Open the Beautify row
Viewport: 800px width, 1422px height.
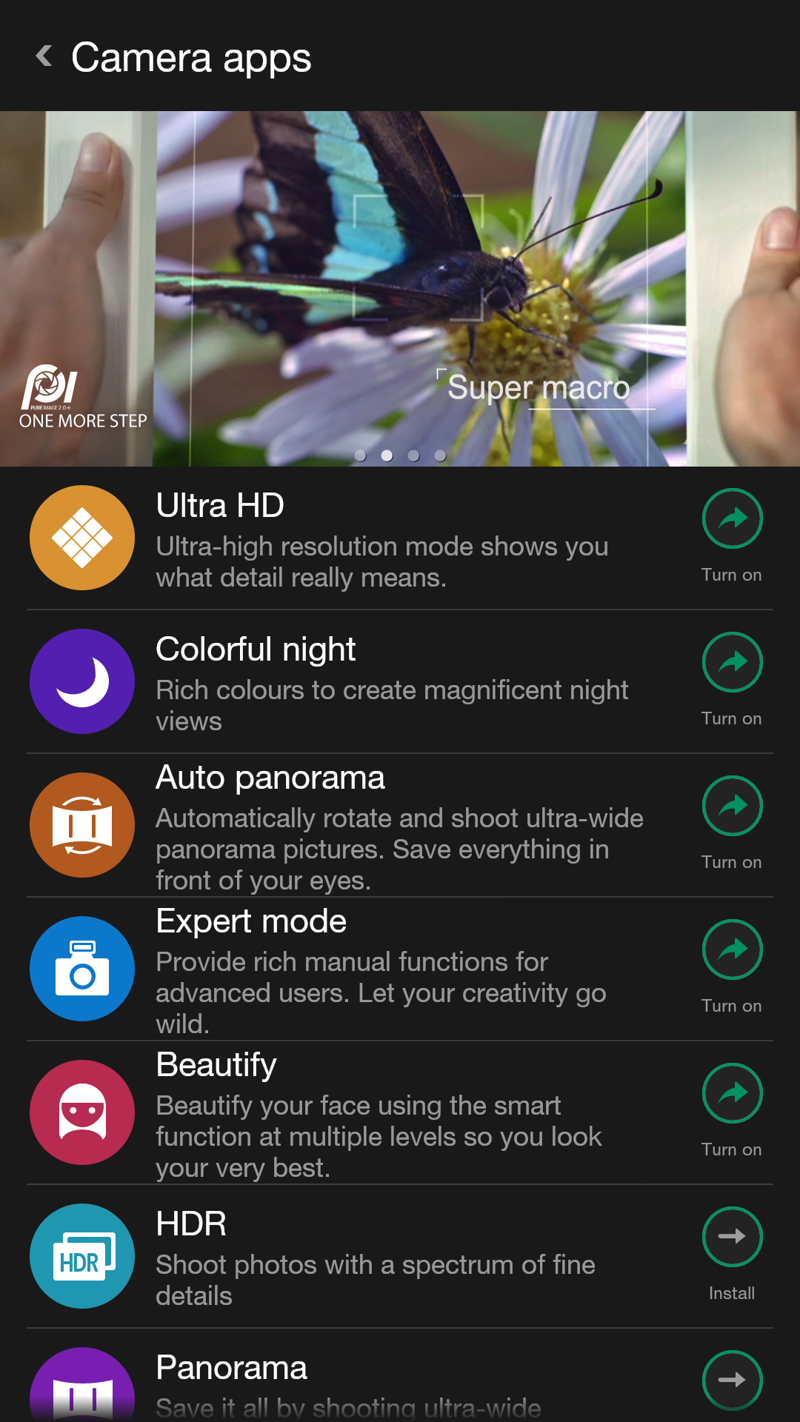point(400,1113)
